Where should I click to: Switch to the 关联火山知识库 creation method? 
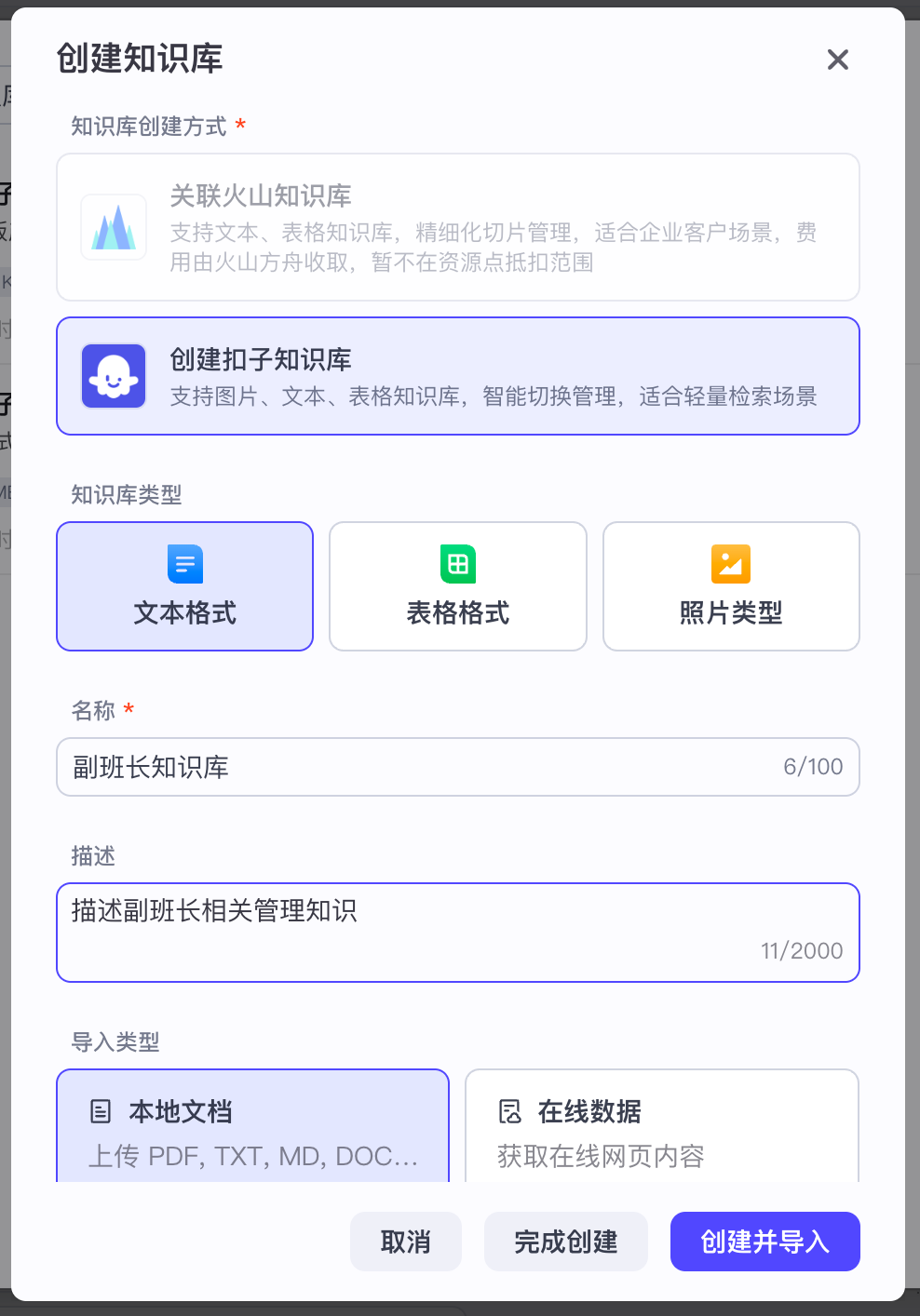point(458,226)
